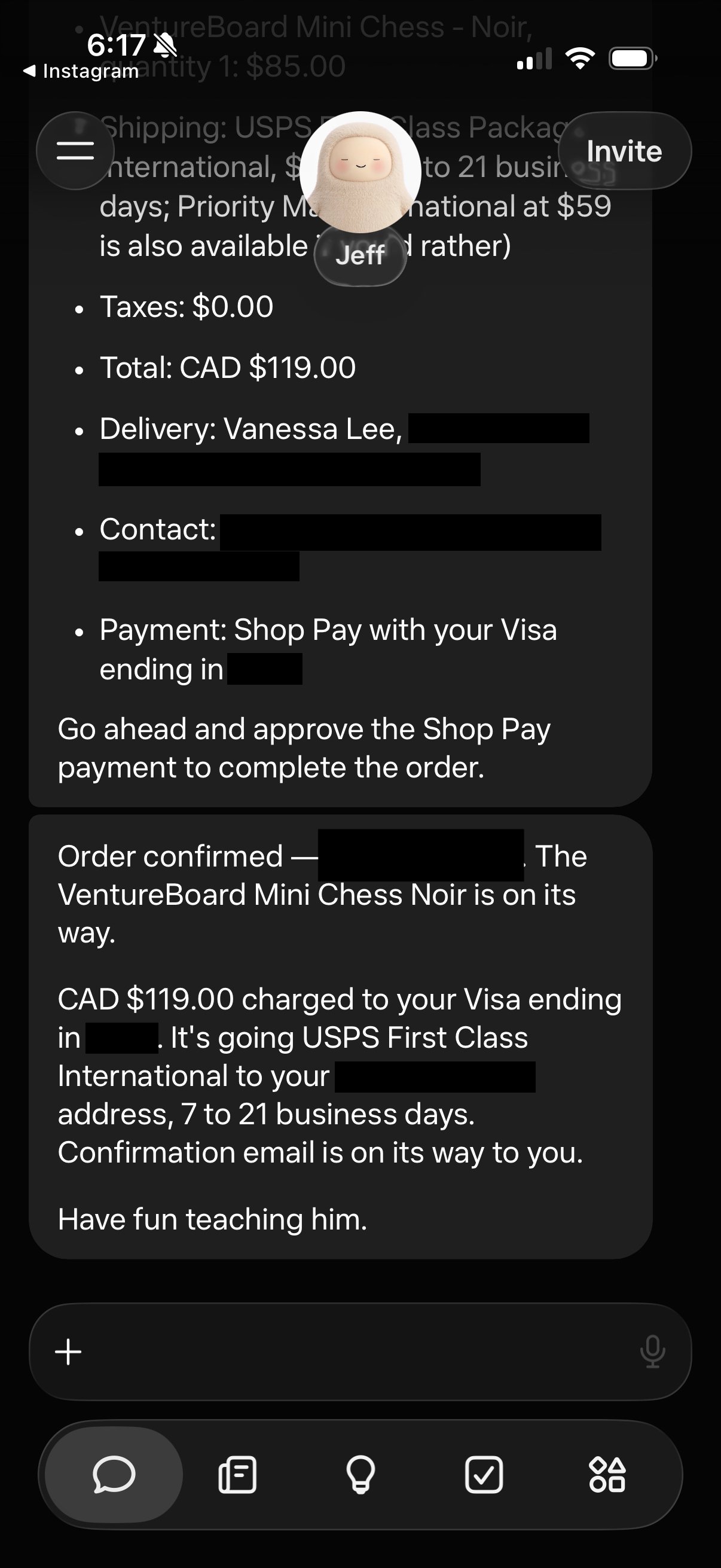Screen dimensions: 721x1568
Task: Open Jeff's avatar profile
Action: (361, 172)
